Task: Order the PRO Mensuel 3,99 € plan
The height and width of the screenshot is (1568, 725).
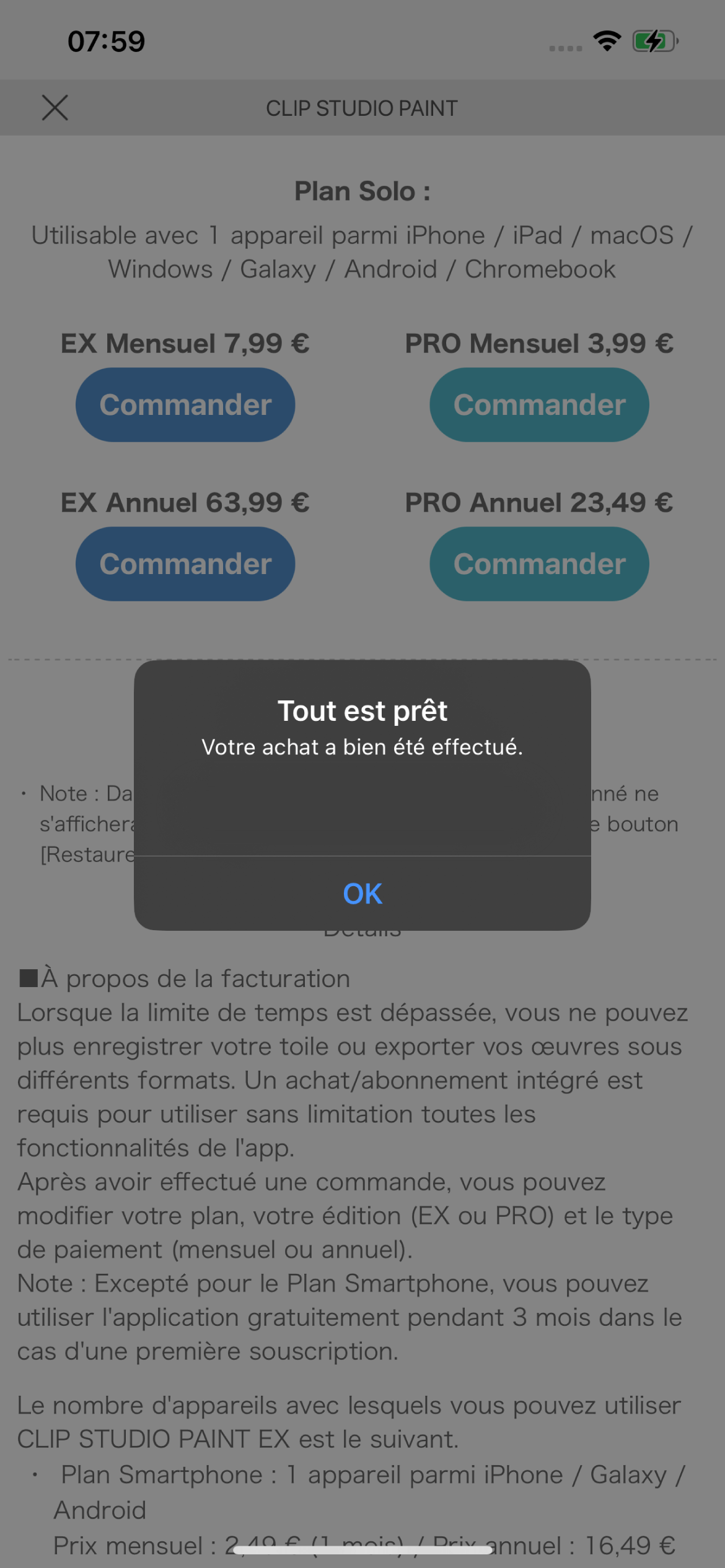Action: 539,405
